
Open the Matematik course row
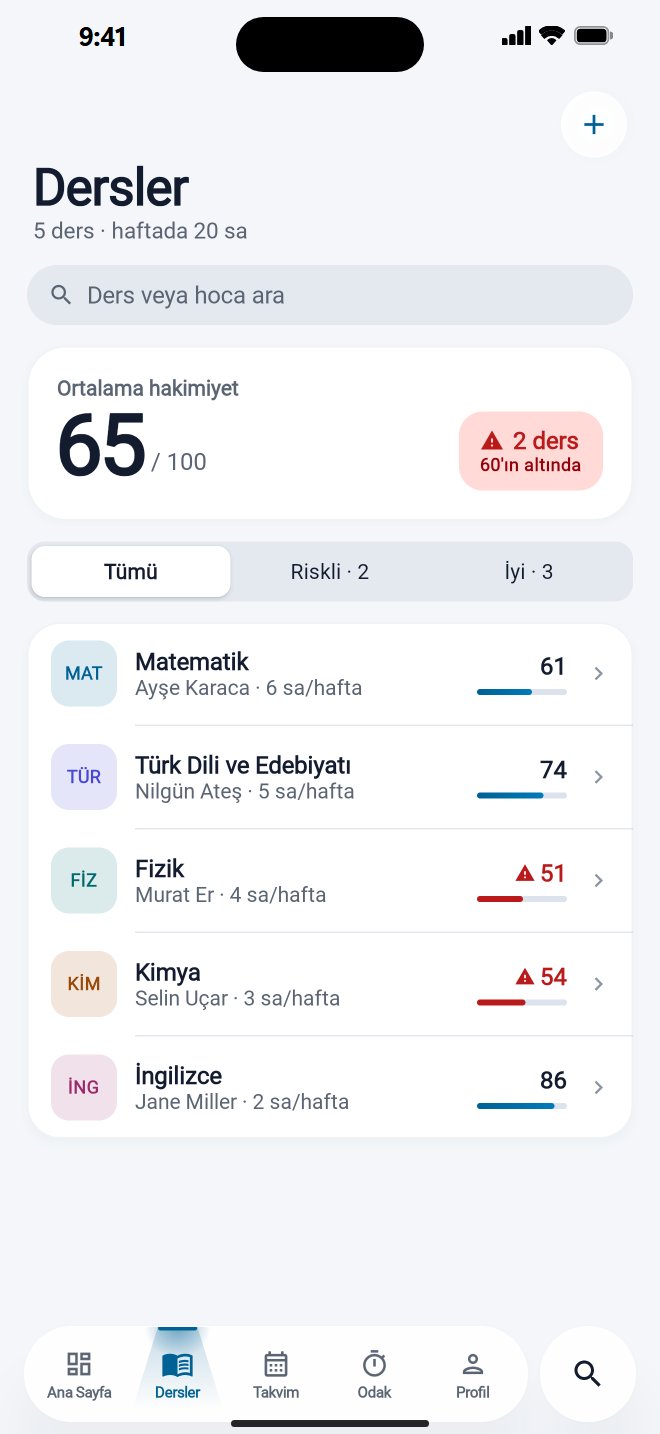coord(330,674)
